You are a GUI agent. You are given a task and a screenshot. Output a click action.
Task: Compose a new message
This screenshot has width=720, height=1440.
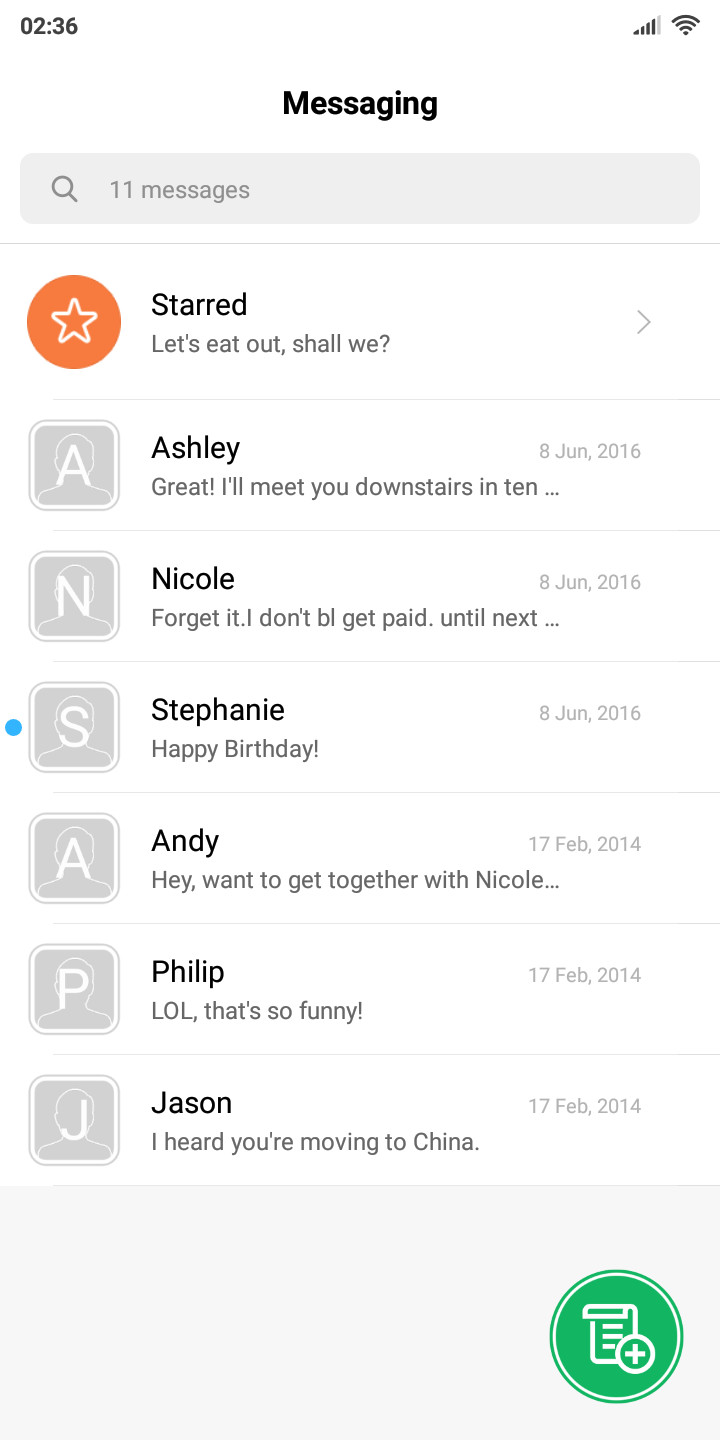(x=616, y=1337)
